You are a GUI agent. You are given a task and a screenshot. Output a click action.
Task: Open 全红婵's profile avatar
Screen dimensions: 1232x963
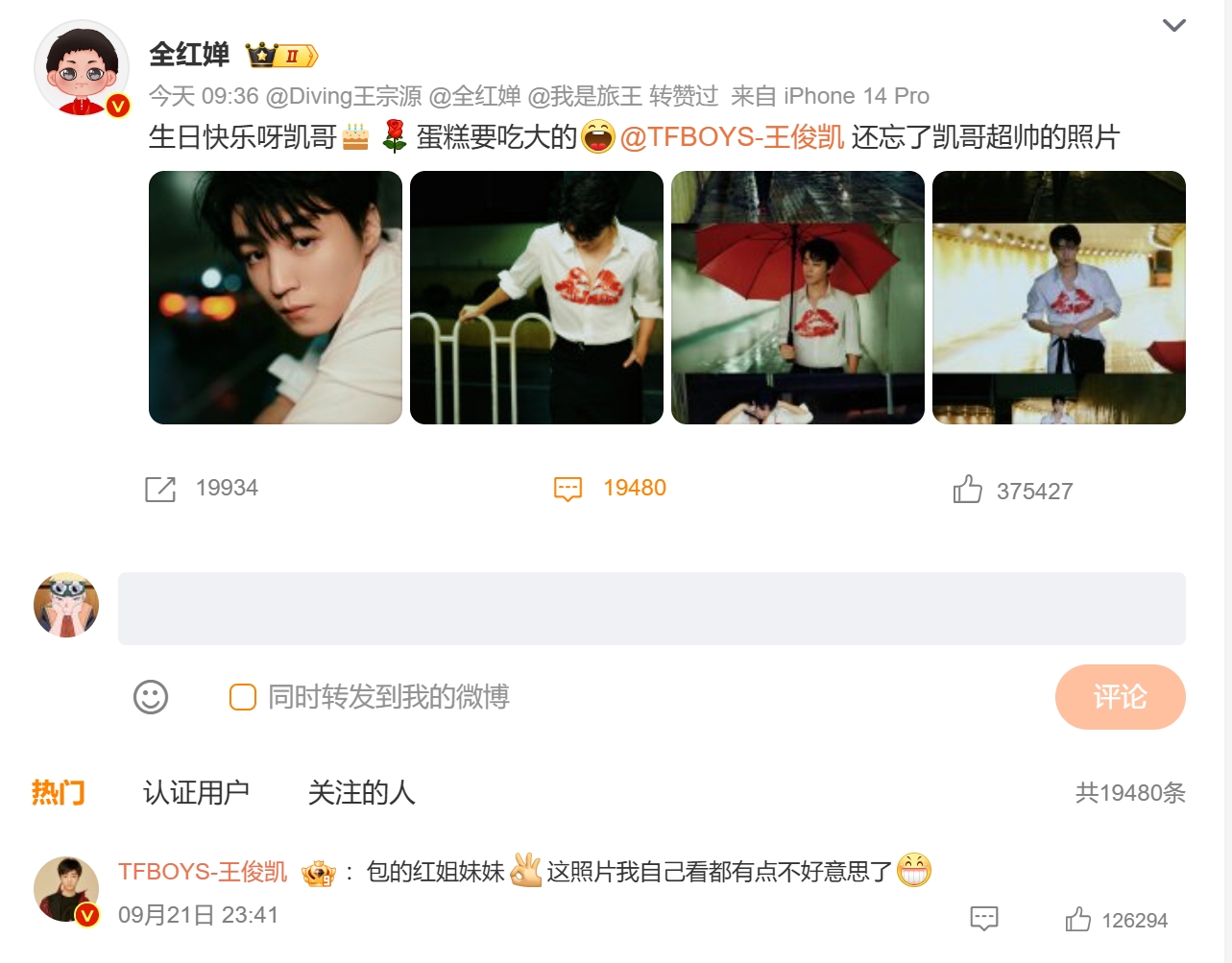pyautogui.click(x=82, y=69)
